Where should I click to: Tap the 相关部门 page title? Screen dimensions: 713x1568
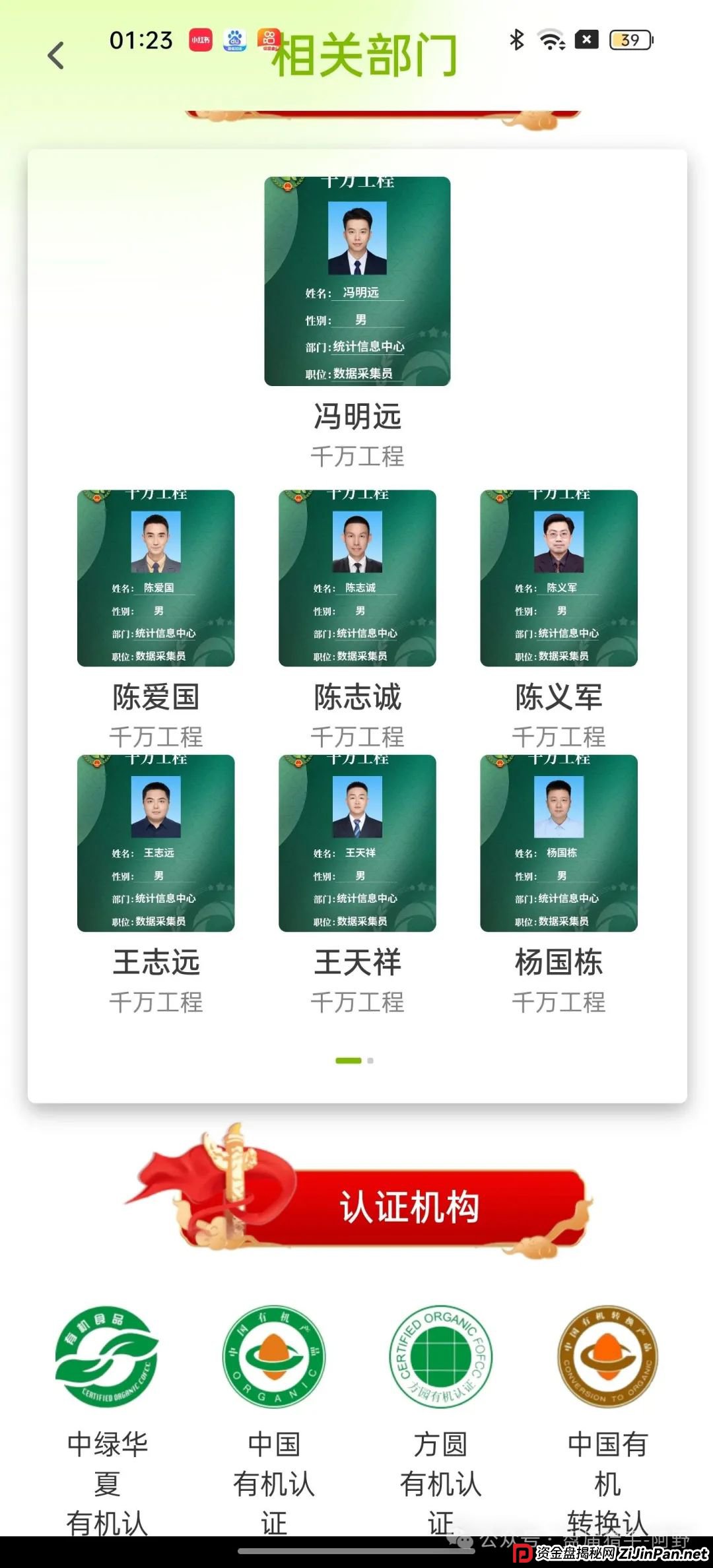367,57
